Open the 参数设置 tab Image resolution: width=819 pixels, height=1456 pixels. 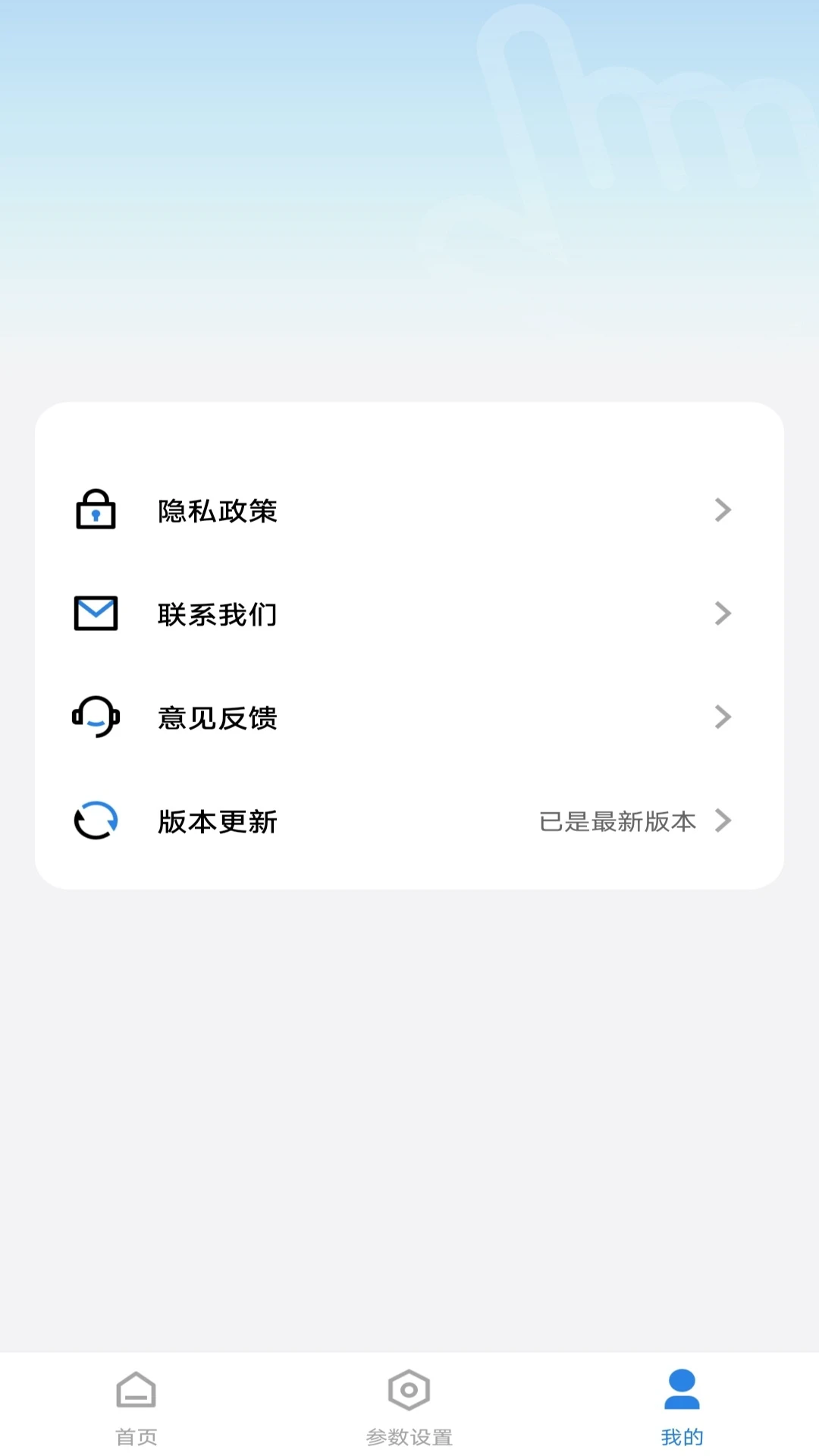pos(409,1410)
